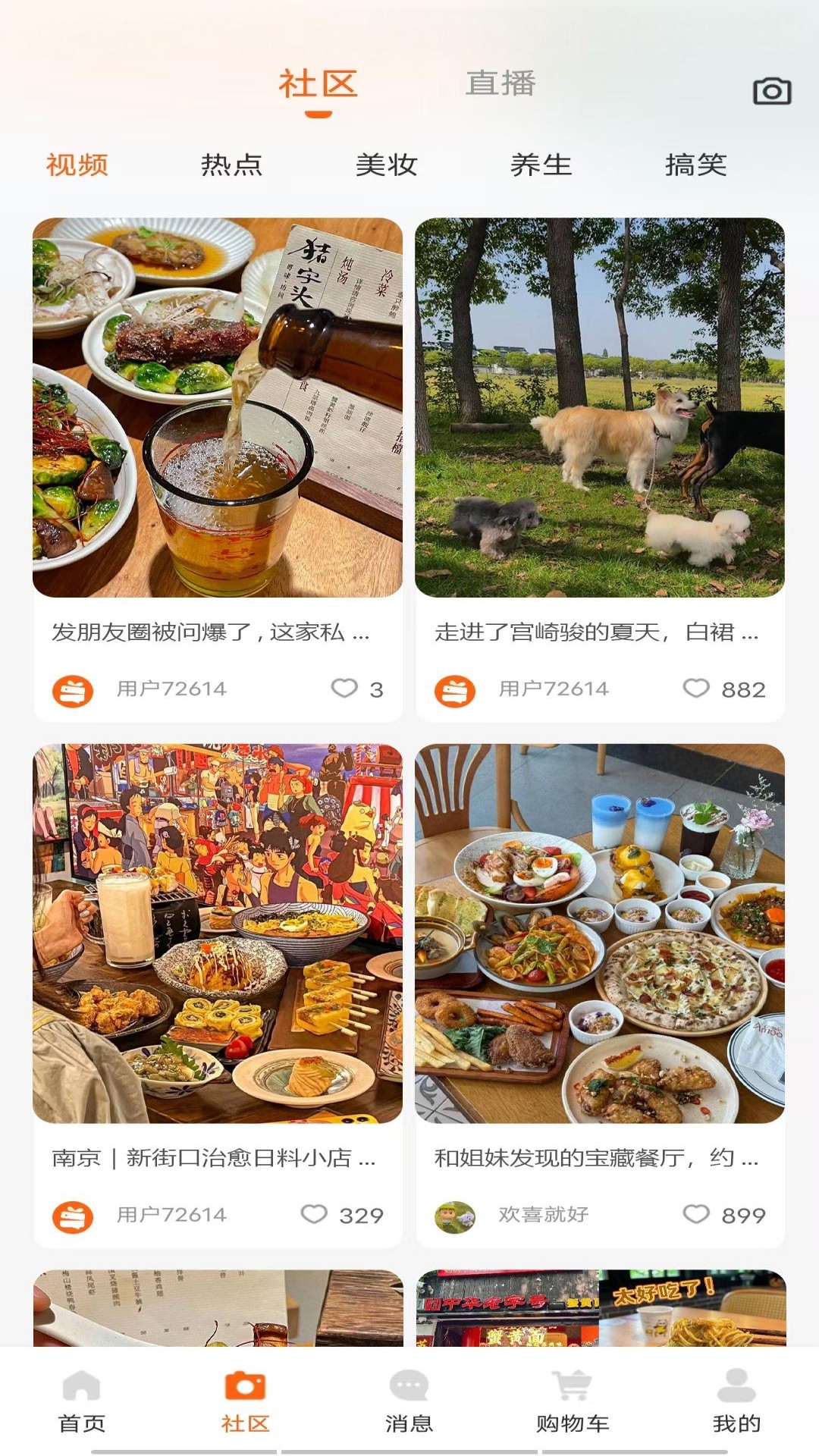Image resolution: width=819 pixels, height=1456 pixels.
Task: Like the 南京｜新街口治愈日料小店 post
Action: coord(314,1214)
